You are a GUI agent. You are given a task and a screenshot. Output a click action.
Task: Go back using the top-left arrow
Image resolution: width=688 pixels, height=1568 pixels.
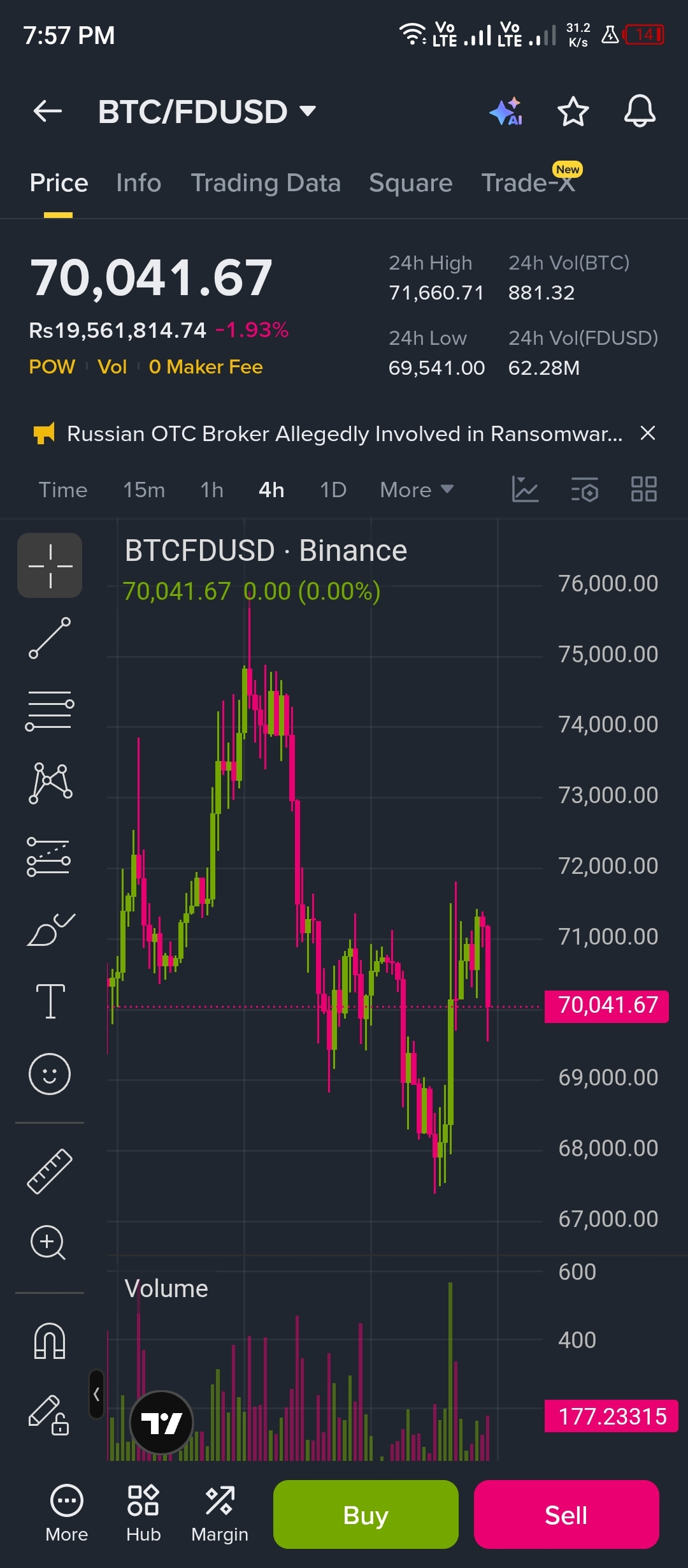click(48, 112)
